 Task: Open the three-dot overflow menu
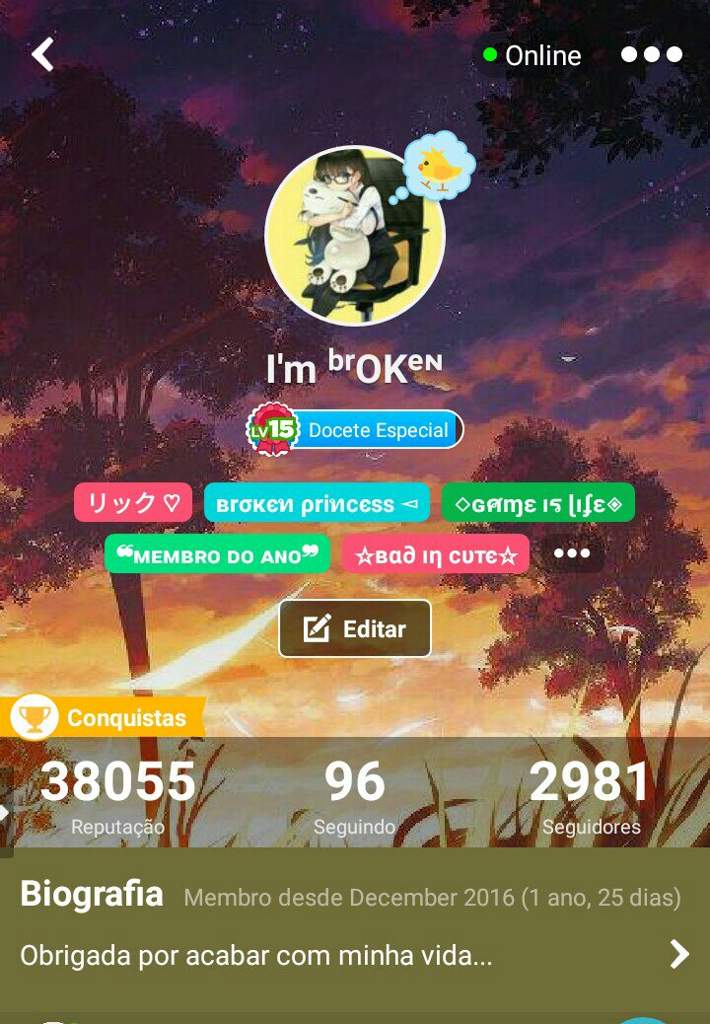(x=651, y=54)
